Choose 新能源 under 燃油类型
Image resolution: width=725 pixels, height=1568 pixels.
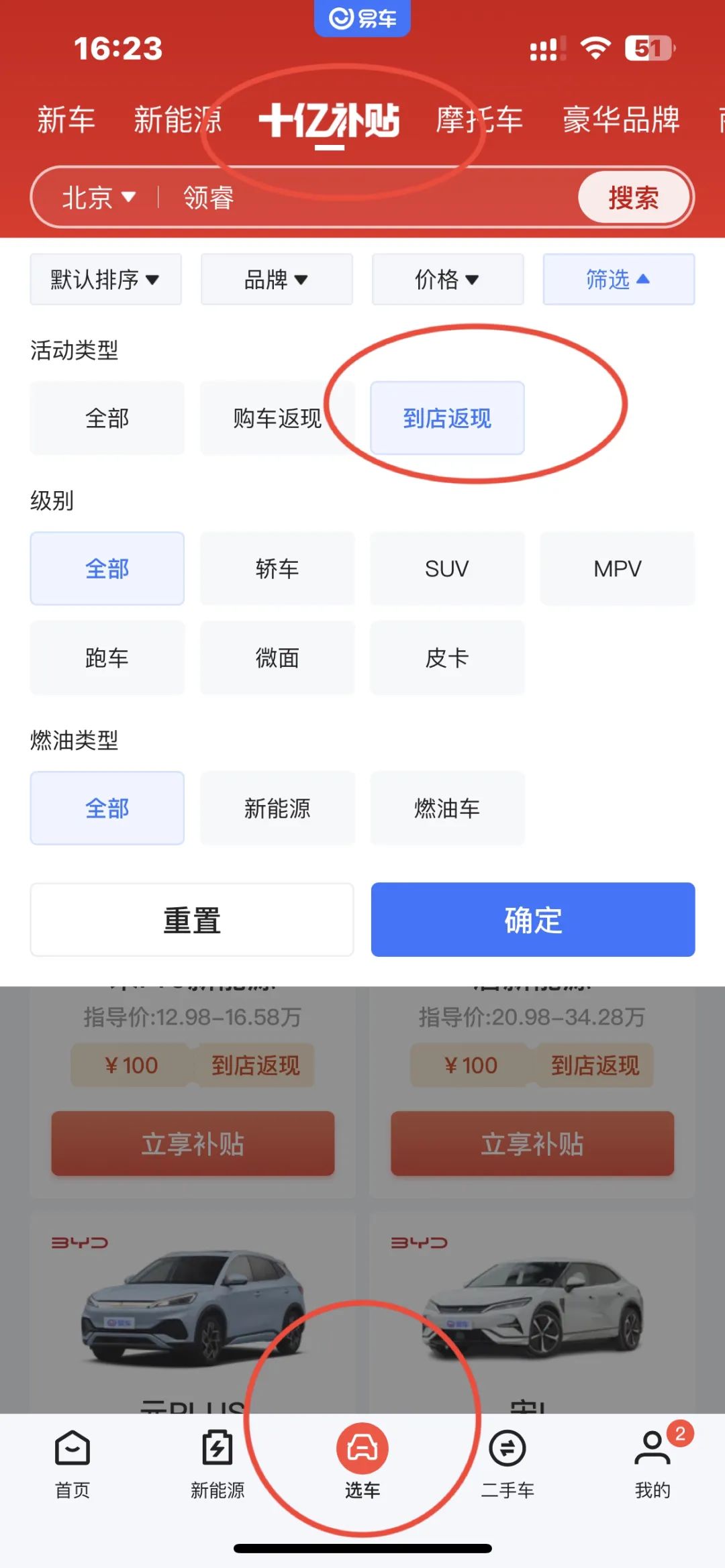point(277,808)
